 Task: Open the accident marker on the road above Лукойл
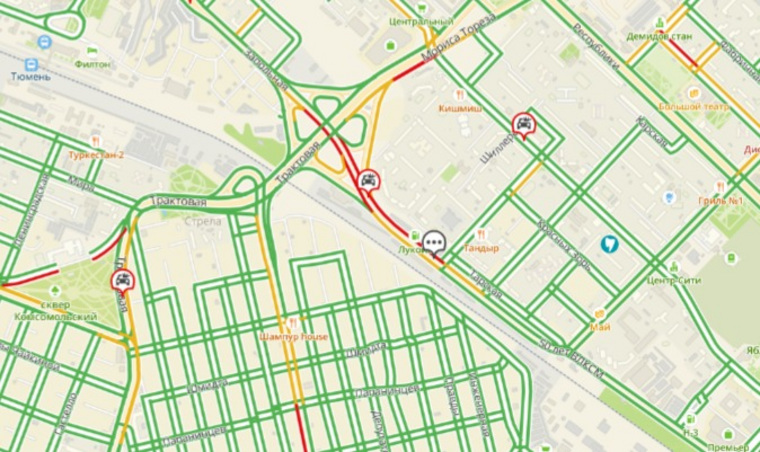[368, 181]
